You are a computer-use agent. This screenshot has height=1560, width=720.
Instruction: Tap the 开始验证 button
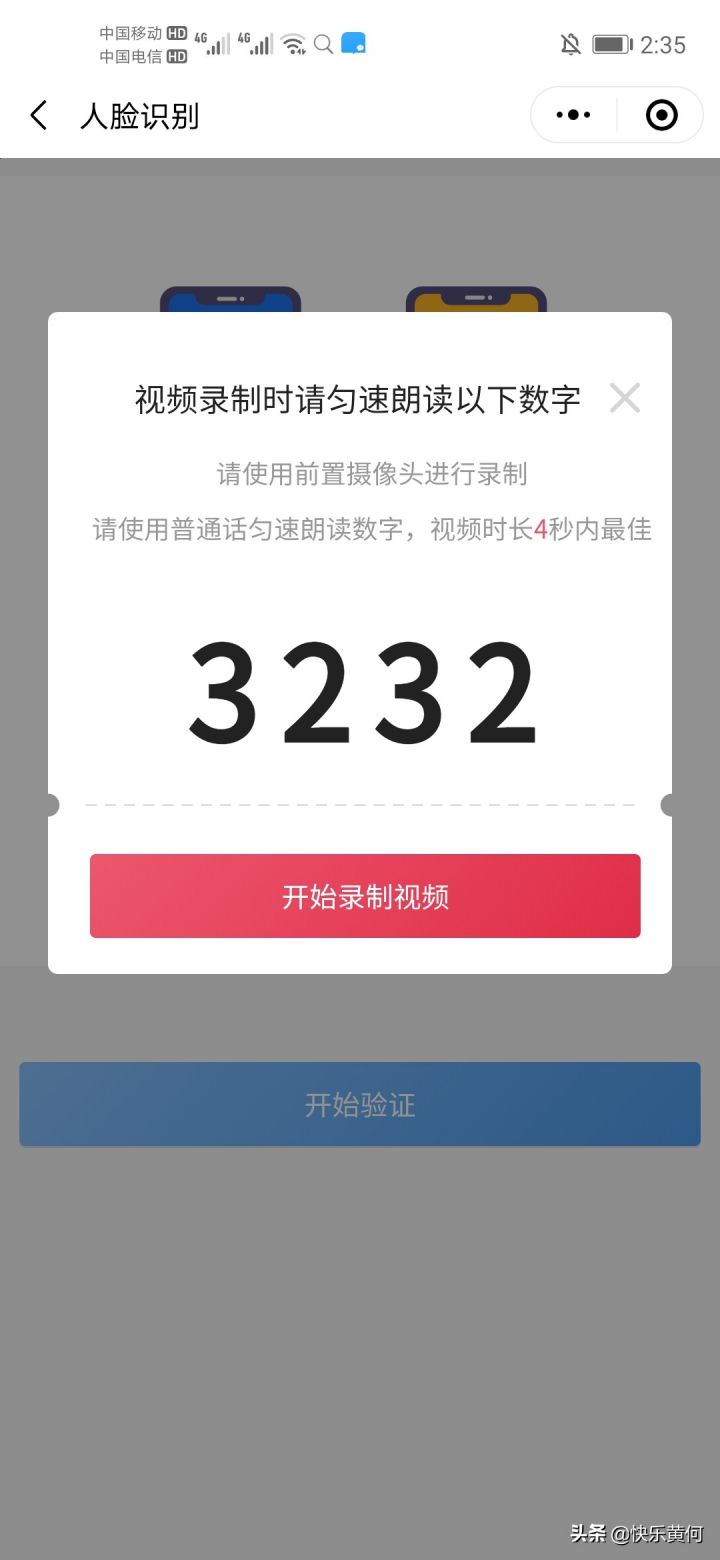click(x=359, y=1104)
